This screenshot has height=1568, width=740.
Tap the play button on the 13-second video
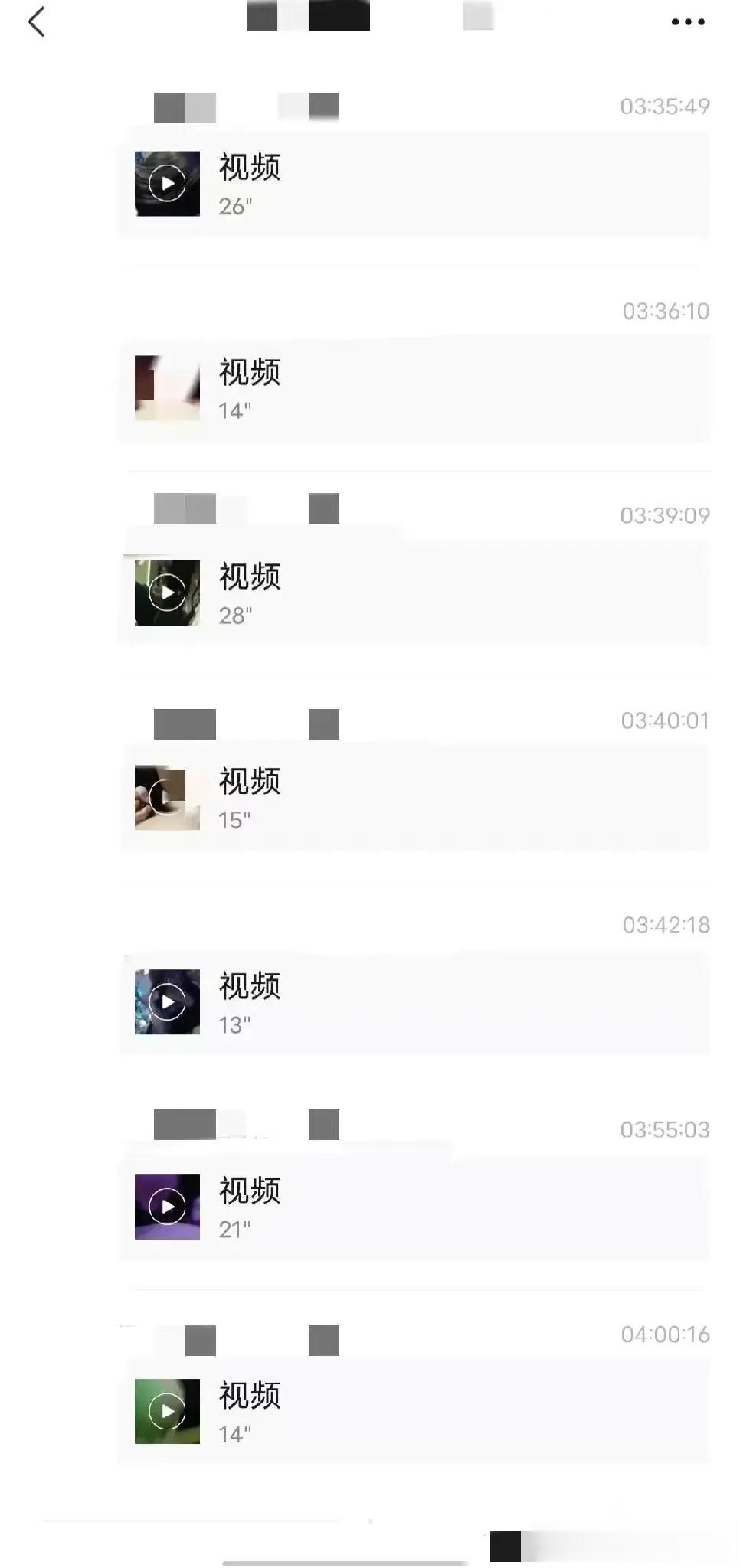(166, 1001)
